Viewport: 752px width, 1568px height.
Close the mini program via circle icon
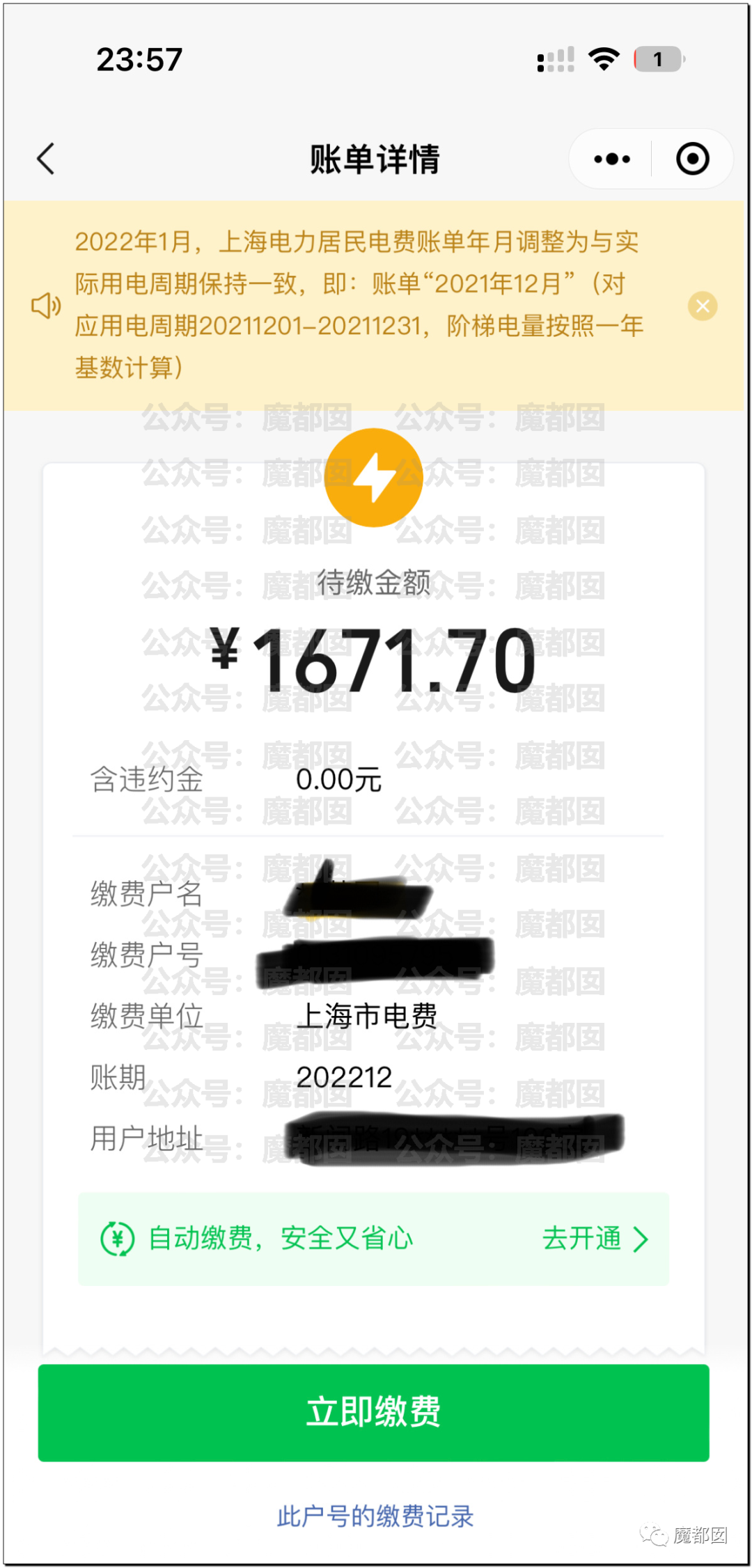point(692,159)
